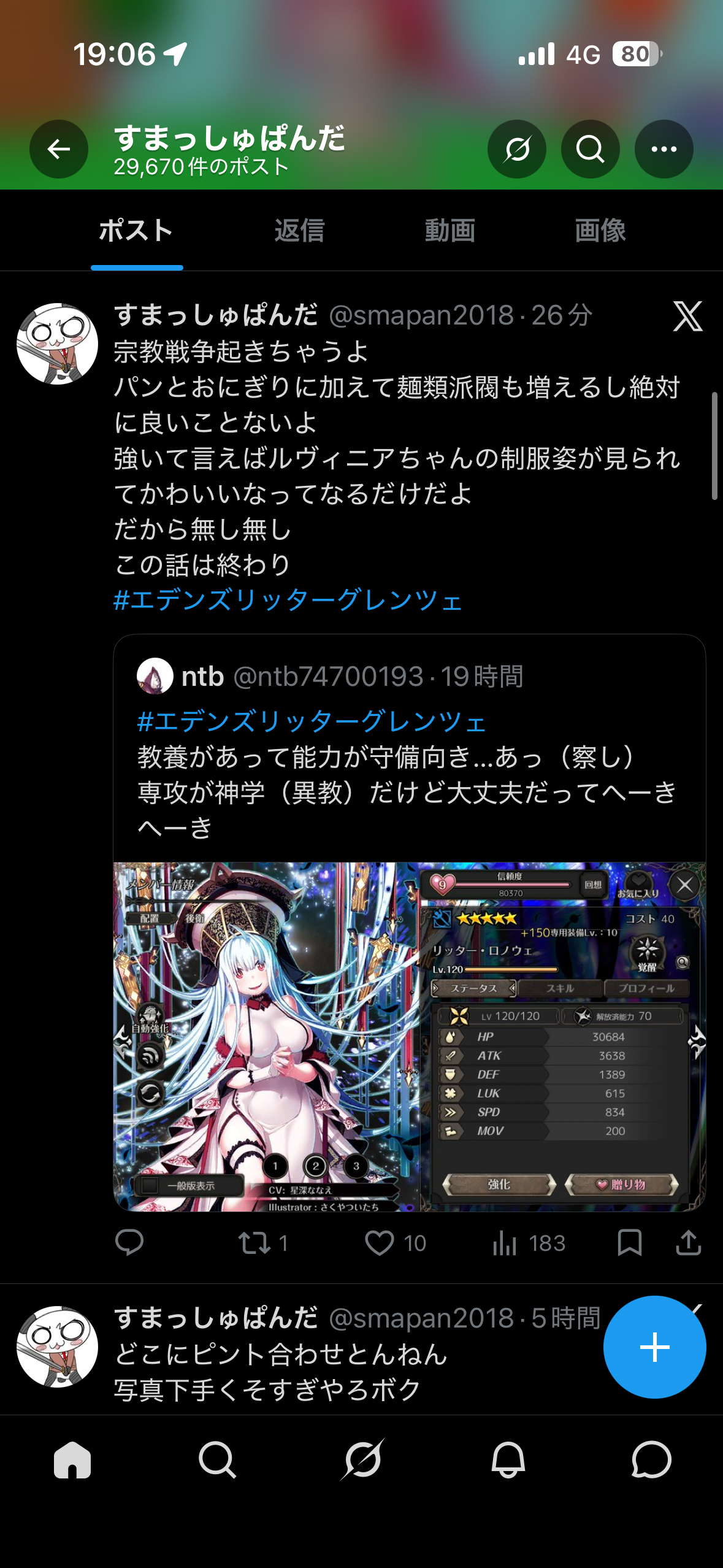Switch to the 画像 tab
723x1568 pixels.
(x=600, y=231)
